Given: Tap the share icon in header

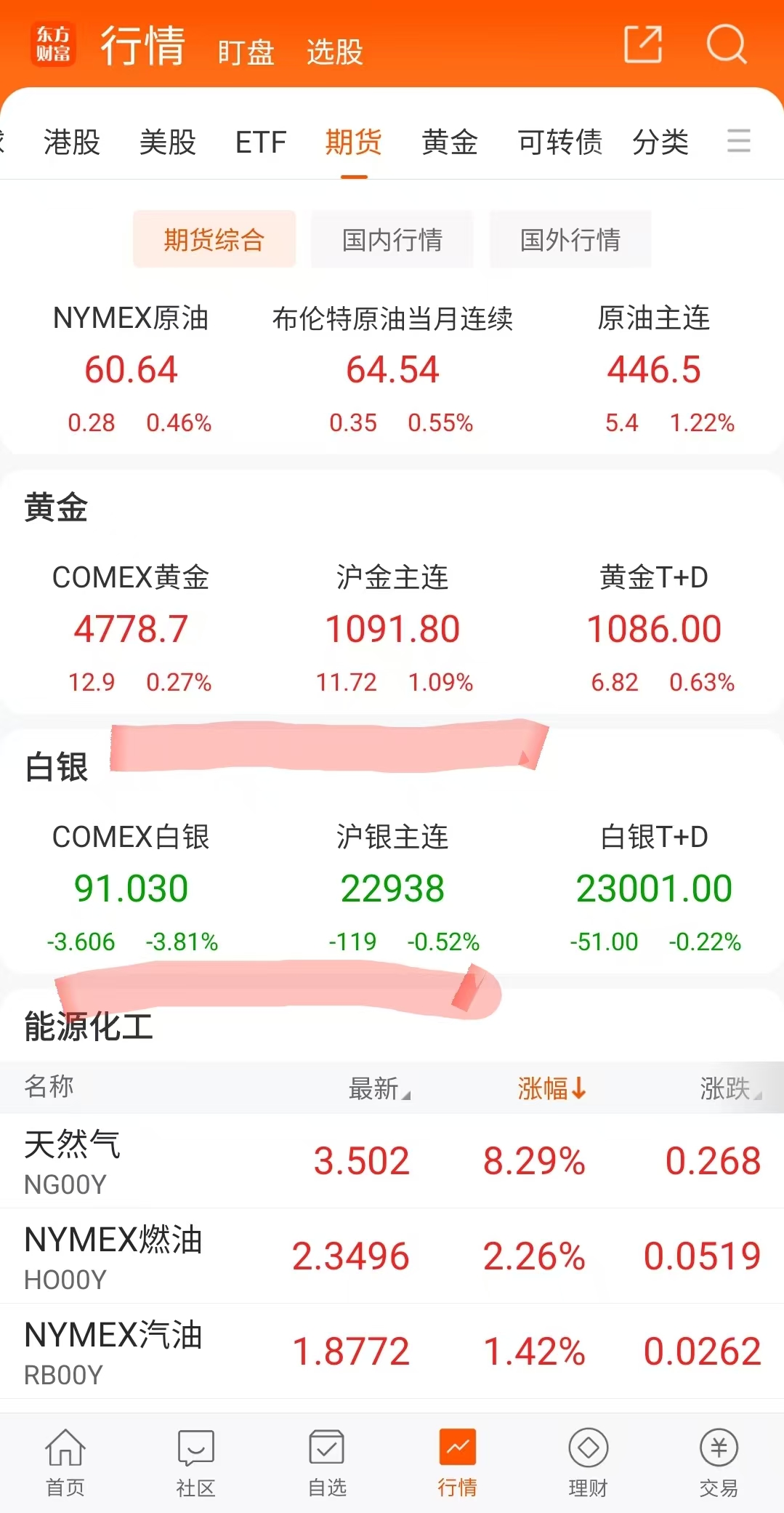Looking at the screenshot, I should point(643,44).
